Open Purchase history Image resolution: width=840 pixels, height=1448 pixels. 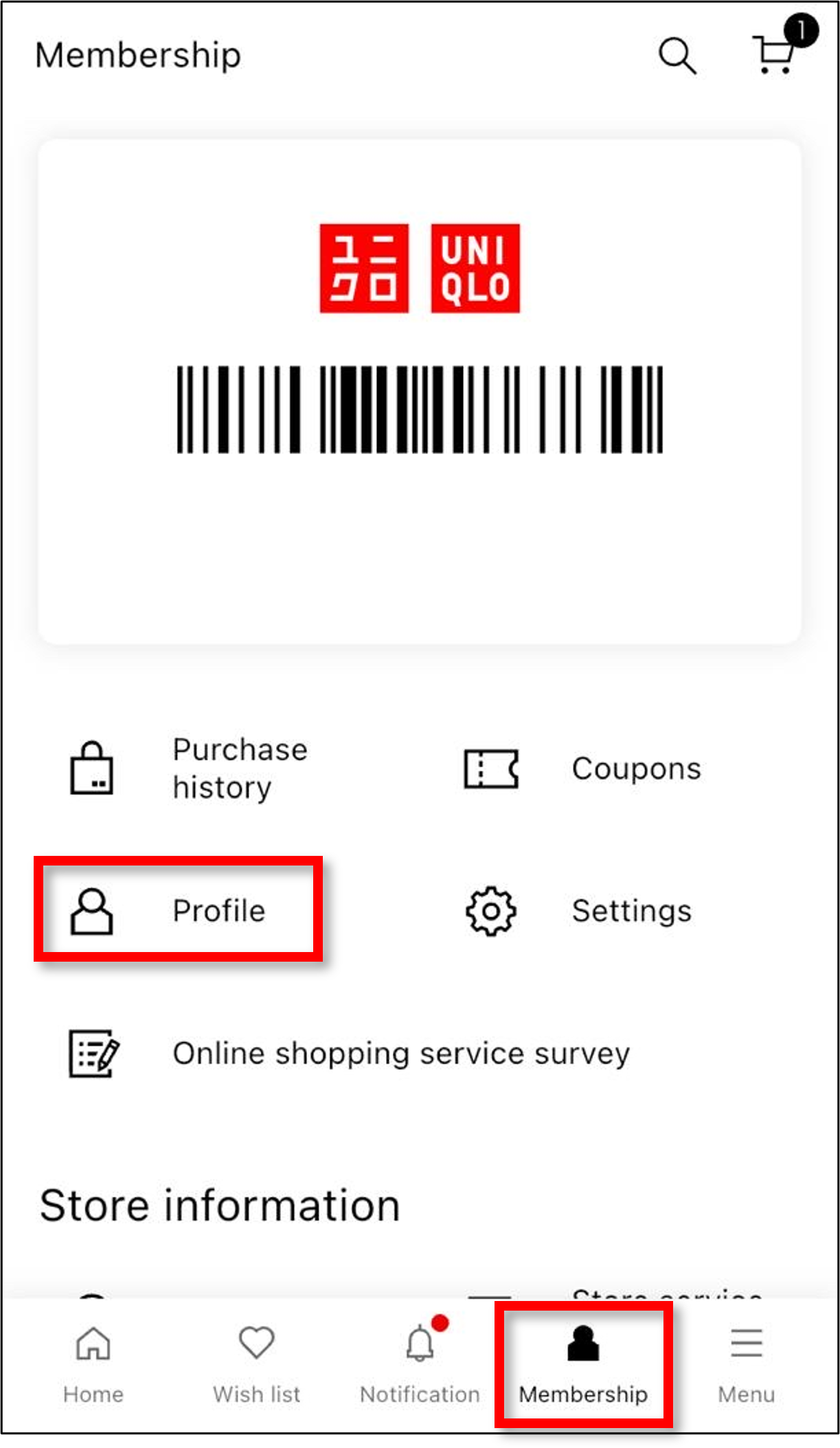(188, 769)
